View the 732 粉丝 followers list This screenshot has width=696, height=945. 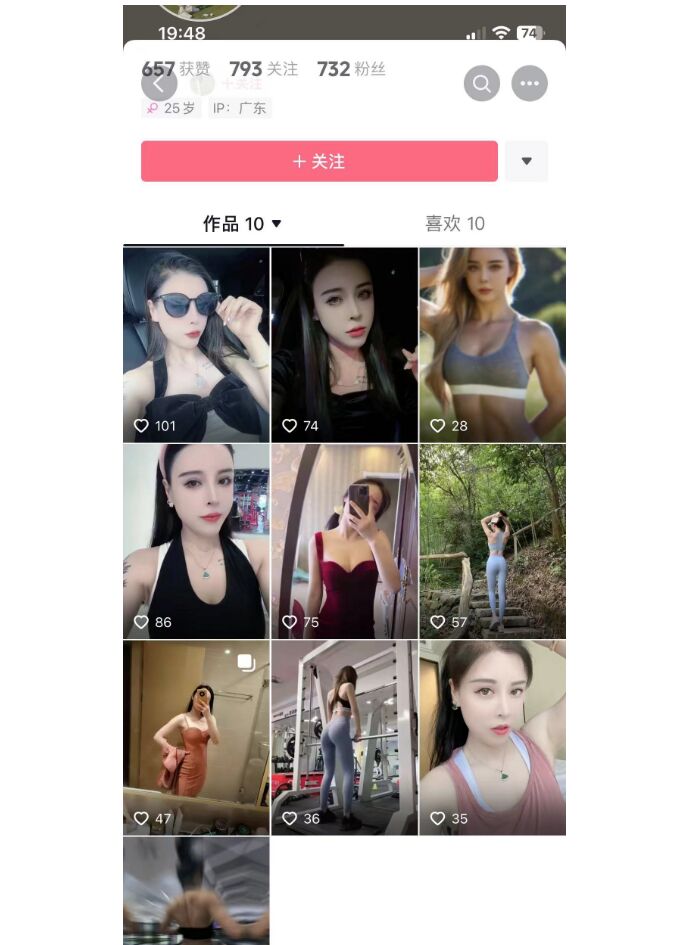tap(351, 69)
